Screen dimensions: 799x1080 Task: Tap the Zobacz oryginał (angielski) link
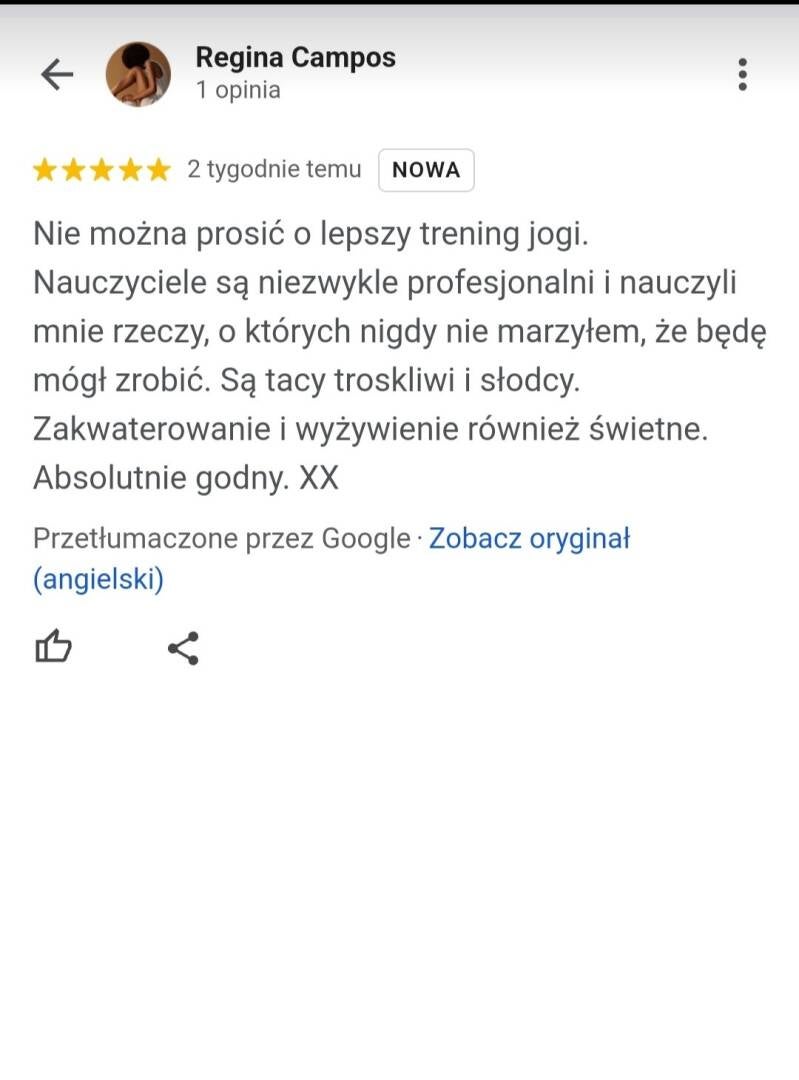tap(529, 540)
